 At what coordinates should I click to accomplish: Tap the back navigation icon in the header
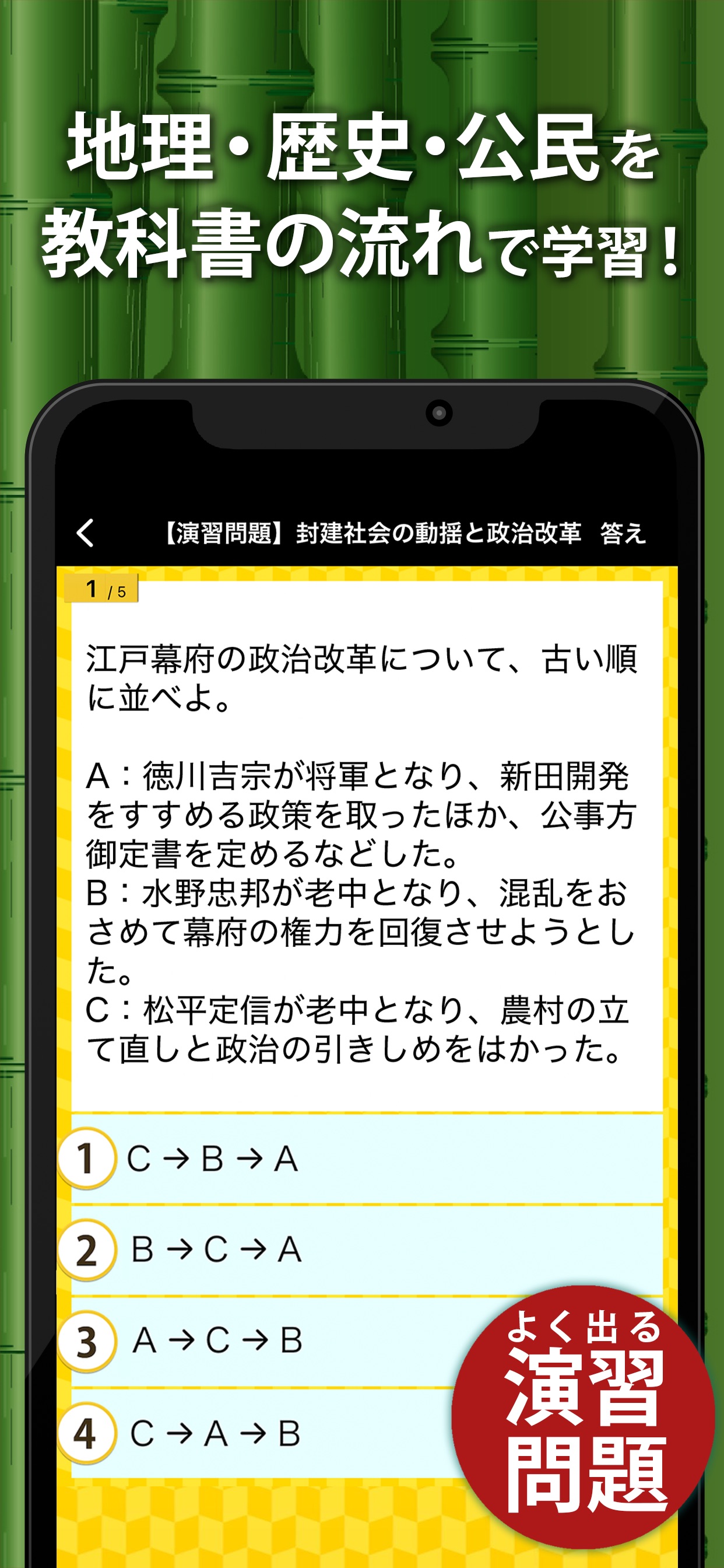[85, 533]
